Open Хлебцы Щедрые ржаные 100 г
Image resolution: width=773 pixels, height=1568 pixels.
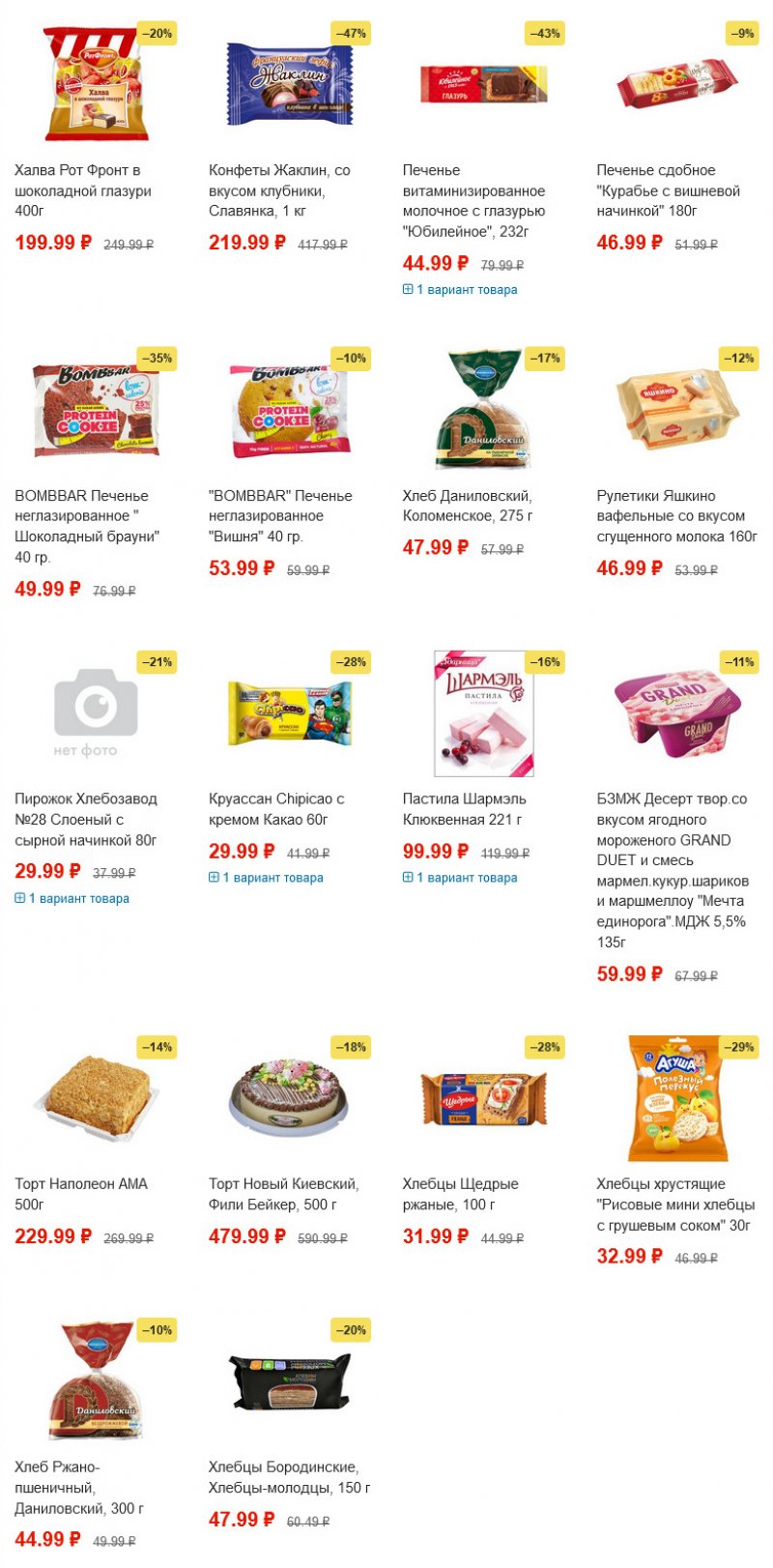461,1194
